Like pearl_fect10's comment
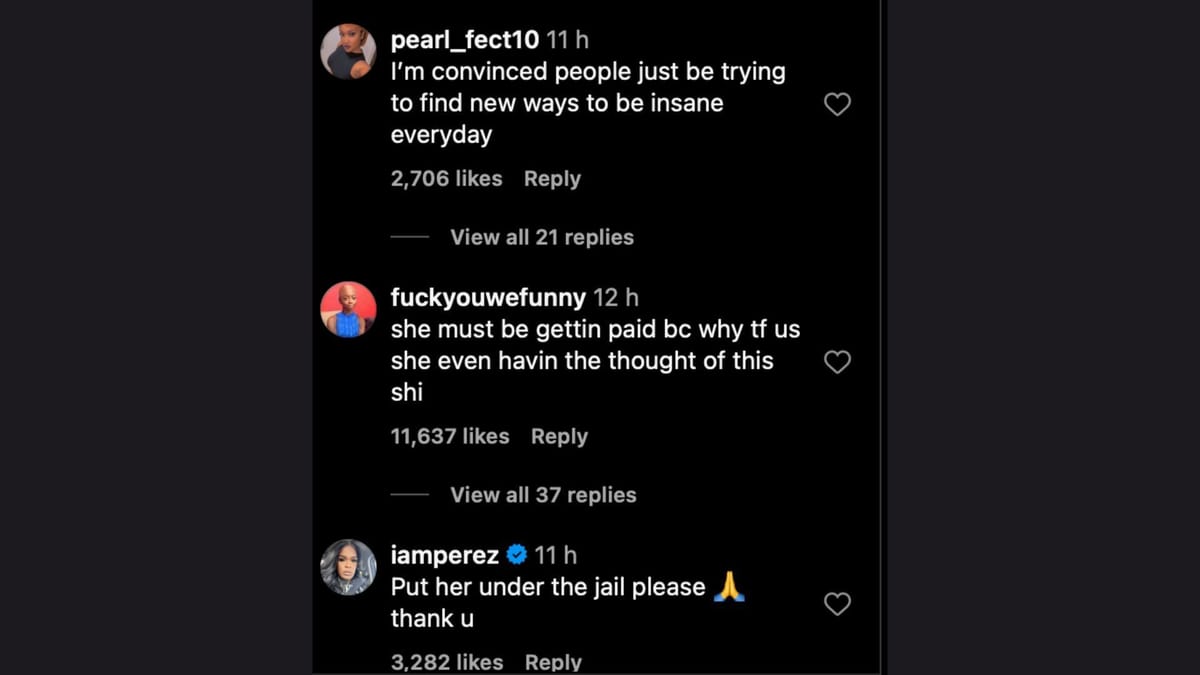This screenshot has width=1200, height=675. click(x=837, y=104)
